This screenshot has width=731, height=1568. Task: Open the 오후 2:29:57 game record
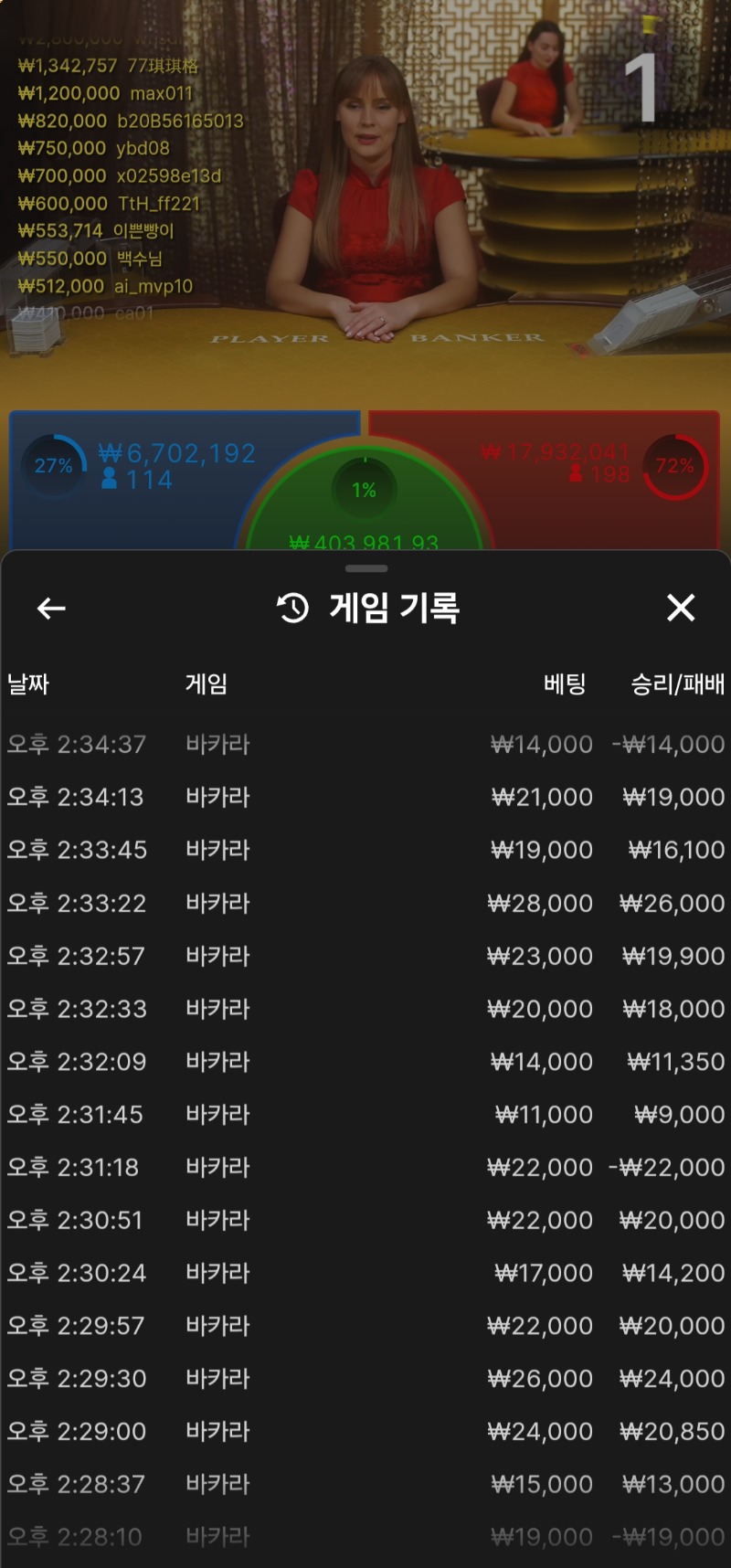point(365,1327)
